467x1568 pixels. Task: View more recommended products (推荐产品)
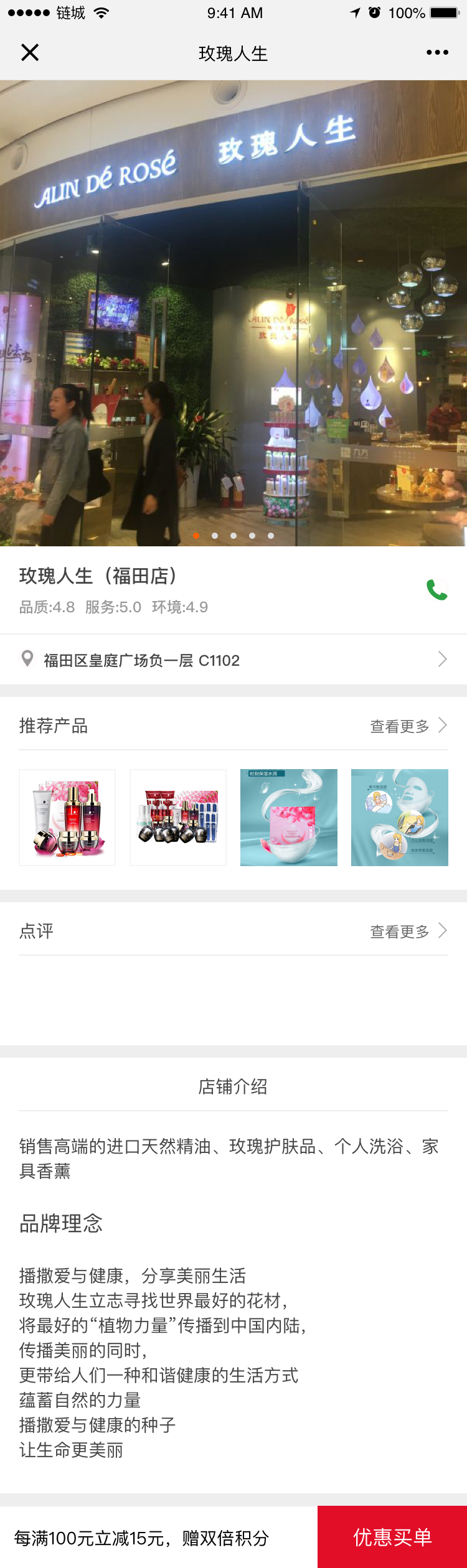pos(408,726)
